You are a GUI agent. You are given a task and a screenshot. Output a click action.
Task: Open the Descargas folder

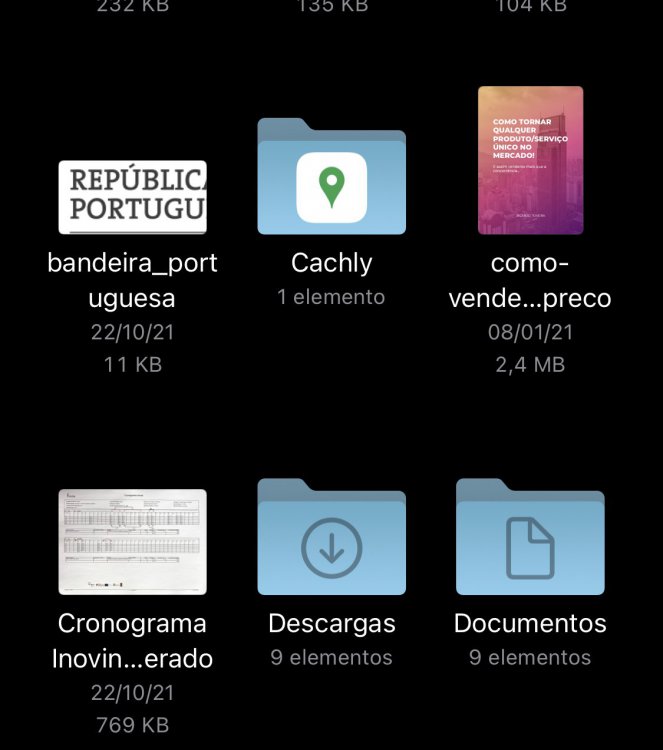[x=331, y=538]
